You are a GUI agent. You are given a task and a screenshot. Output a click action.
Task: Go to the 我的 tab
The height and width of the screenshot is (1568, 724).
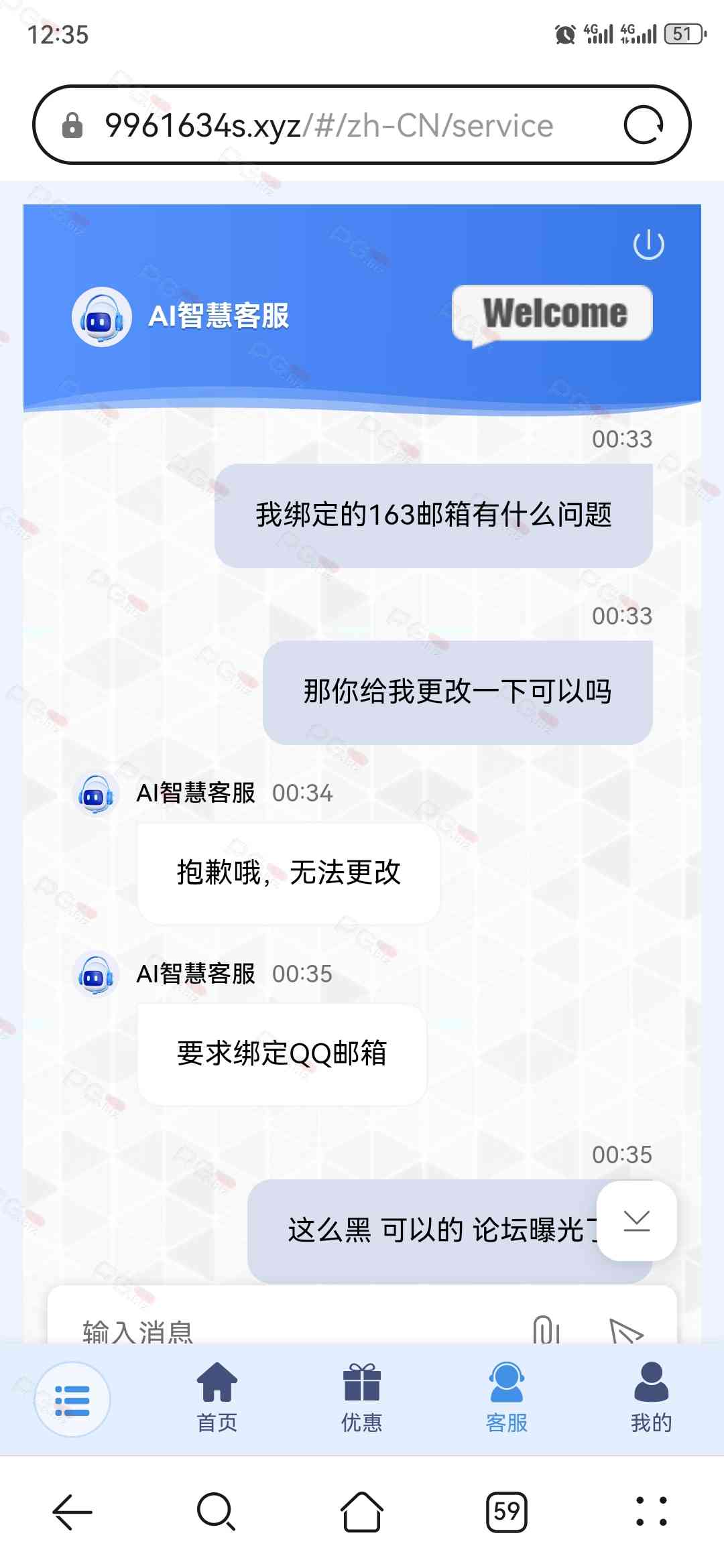[x=651, y=1397]
